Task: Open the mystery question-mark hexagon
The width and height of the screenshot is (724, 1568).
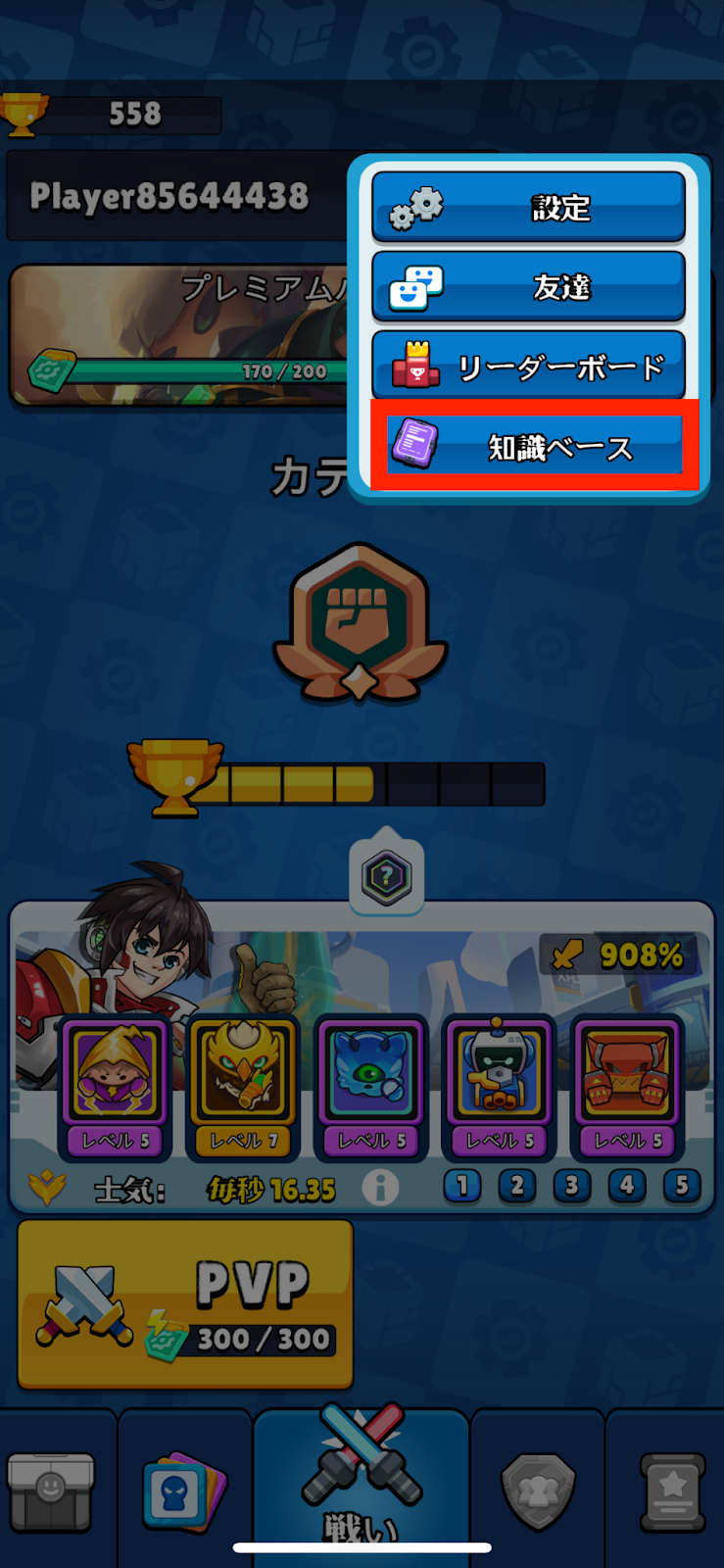Action: coord(386,875)
